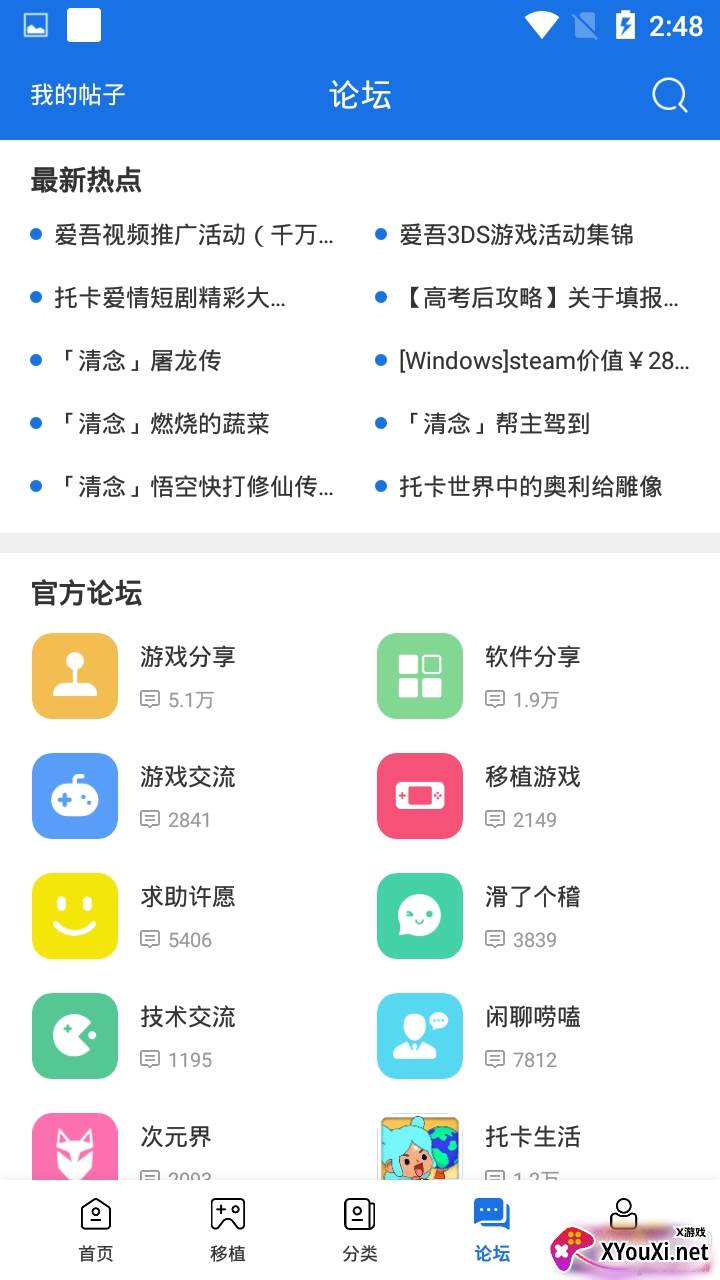Open the hot post 爱吾3DS游戏活动集锦
The height and width of the screenshot is (1280, 720).
(516, 235)
